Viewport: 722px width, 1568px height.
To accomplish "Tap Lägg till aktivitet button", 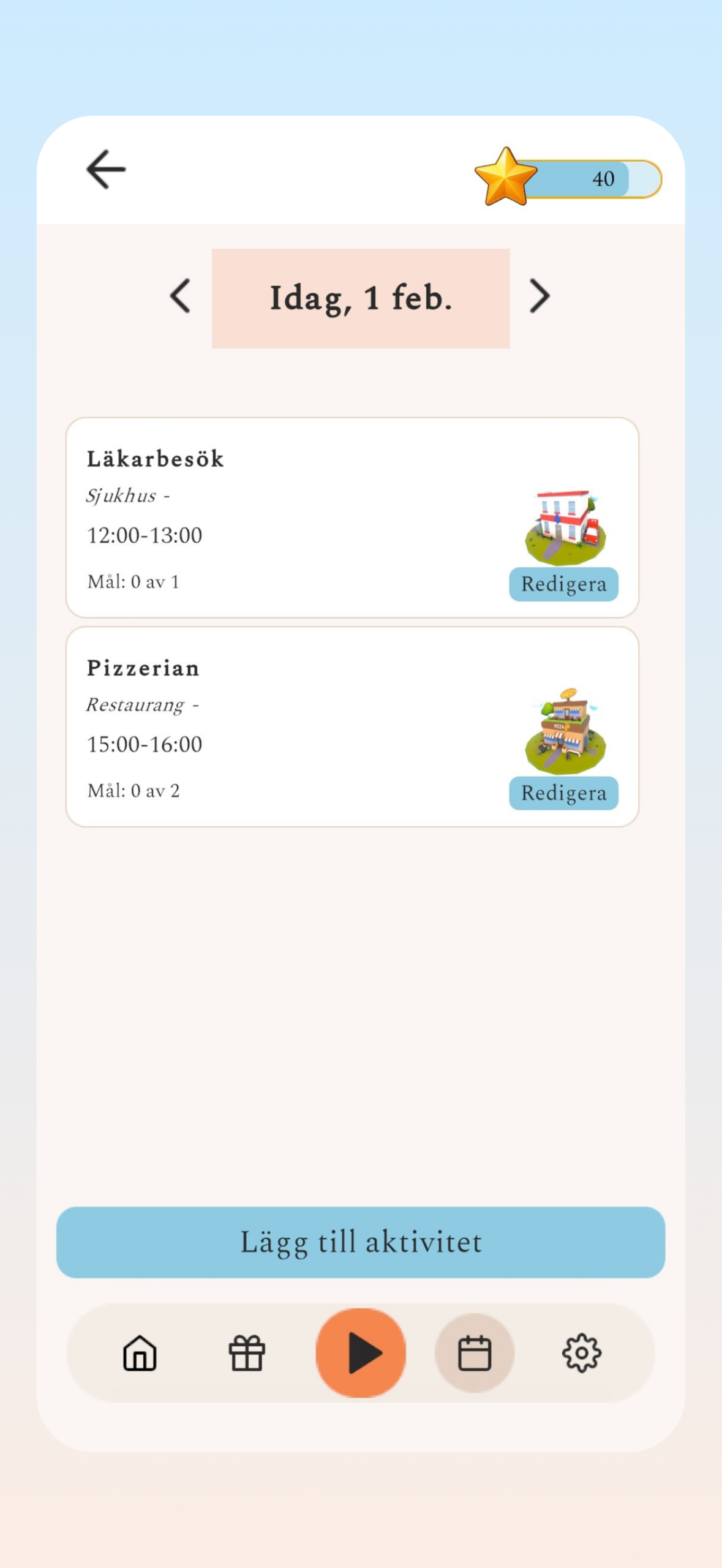I will pyautogui.click(x=360, y=1242).
